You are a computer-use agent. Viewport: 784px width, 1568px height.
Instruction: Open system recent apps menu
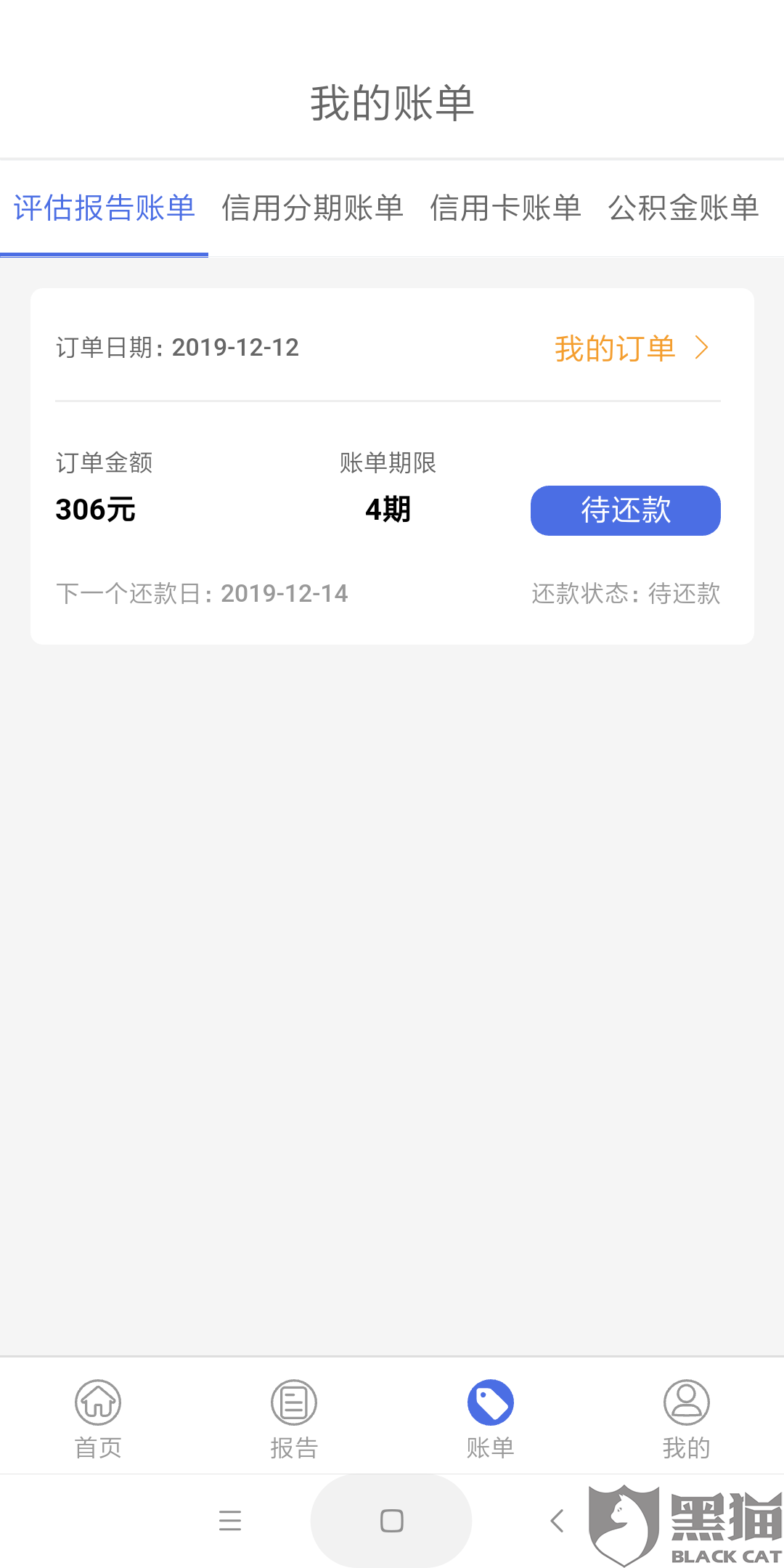pos(230,1520)
